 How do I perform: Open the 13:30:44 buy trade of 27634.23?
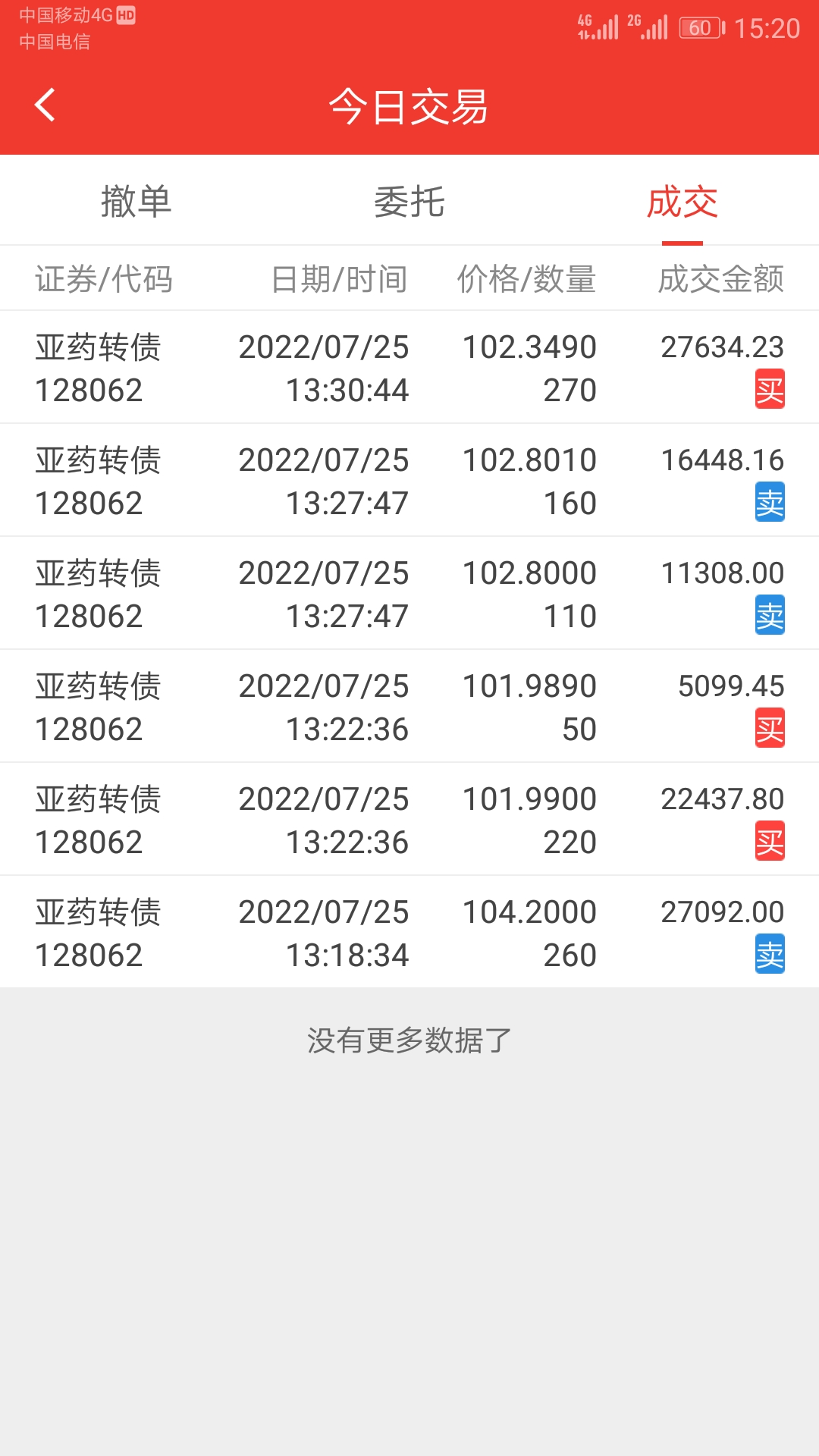409,368
